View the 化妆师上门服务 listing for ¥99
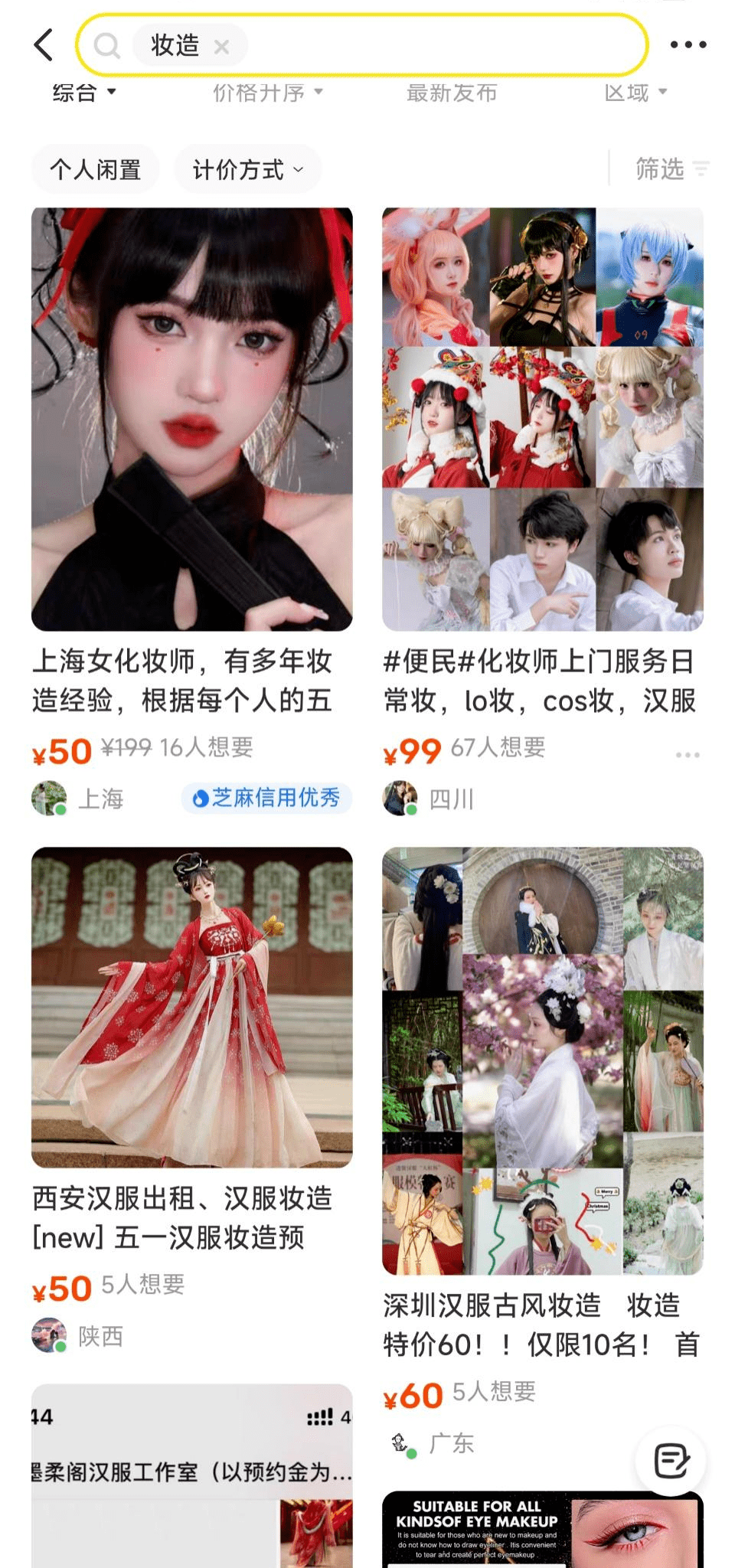Image resolution: width=735 pixels, height=1568 pixels. pos(542,420)
